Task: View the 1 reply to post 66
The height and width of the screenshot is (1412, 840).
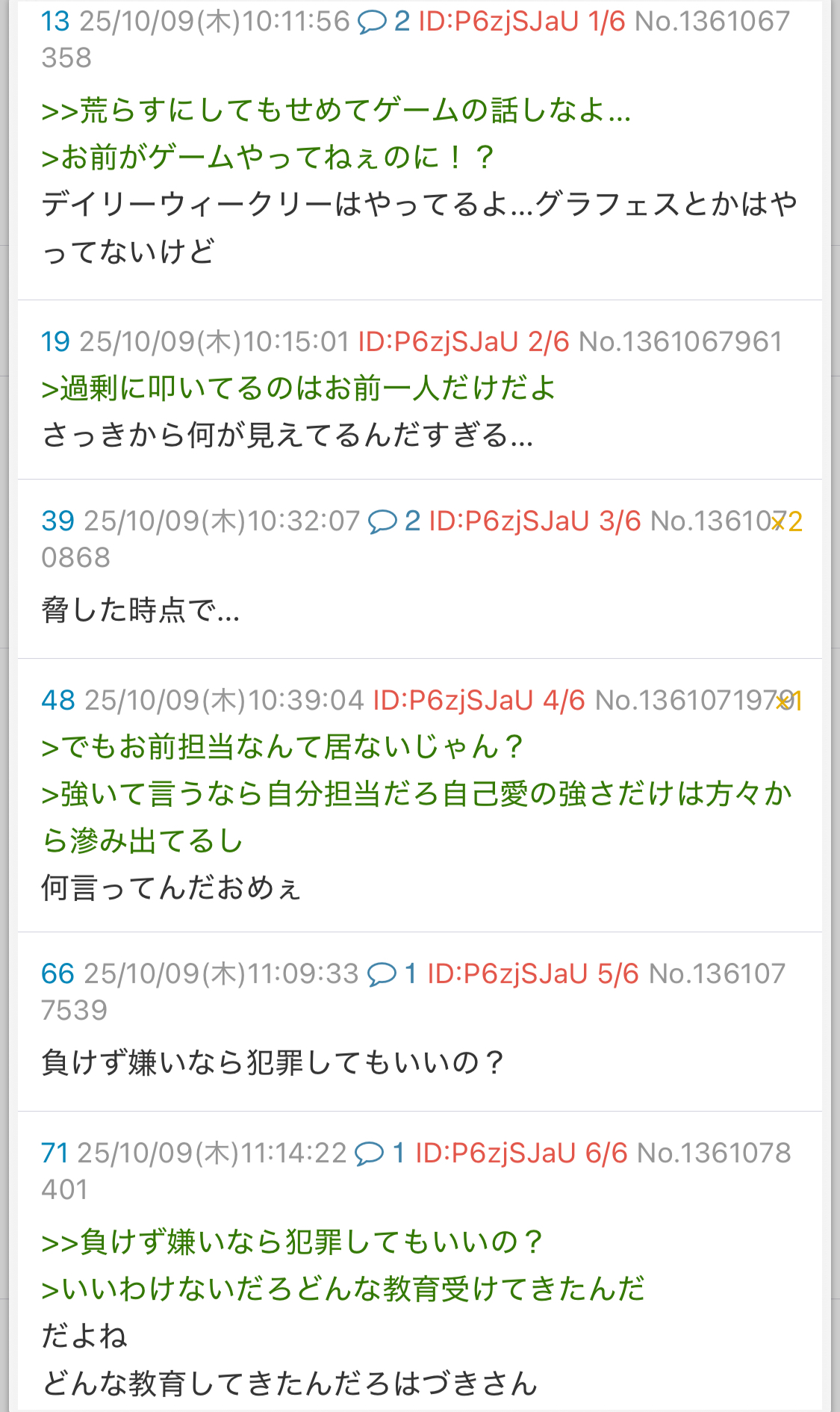Action: pyautogui.click(x=393, y=973)
